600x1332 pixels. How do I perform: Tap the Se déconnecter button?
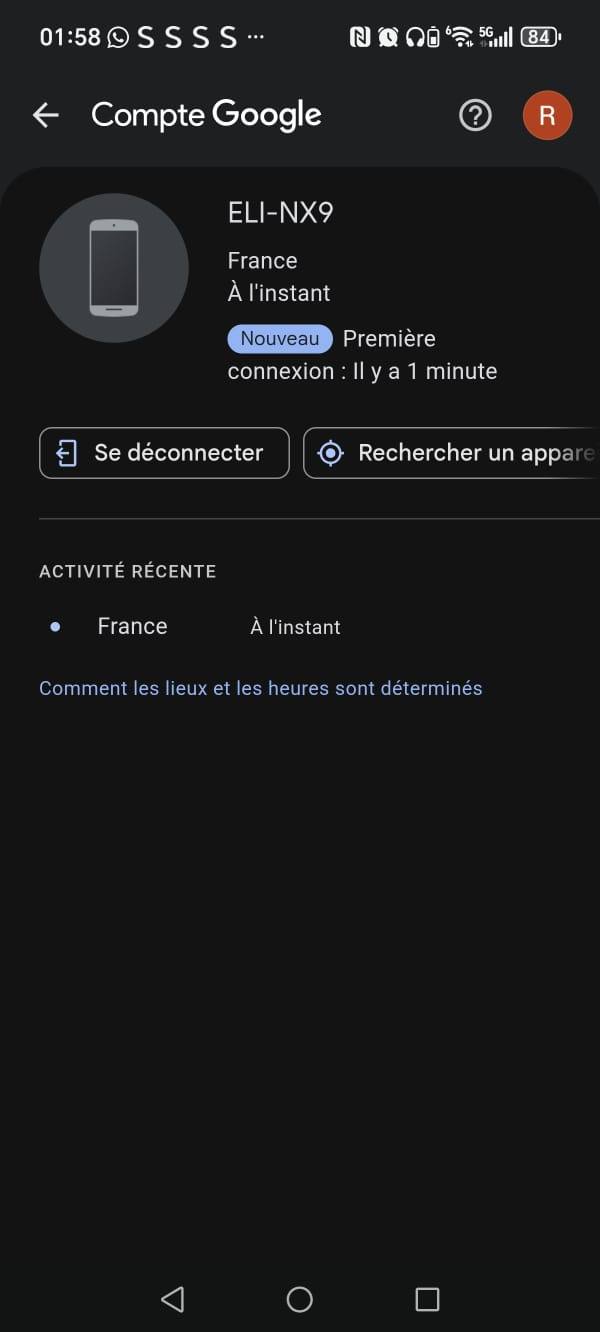coord(164,453)
